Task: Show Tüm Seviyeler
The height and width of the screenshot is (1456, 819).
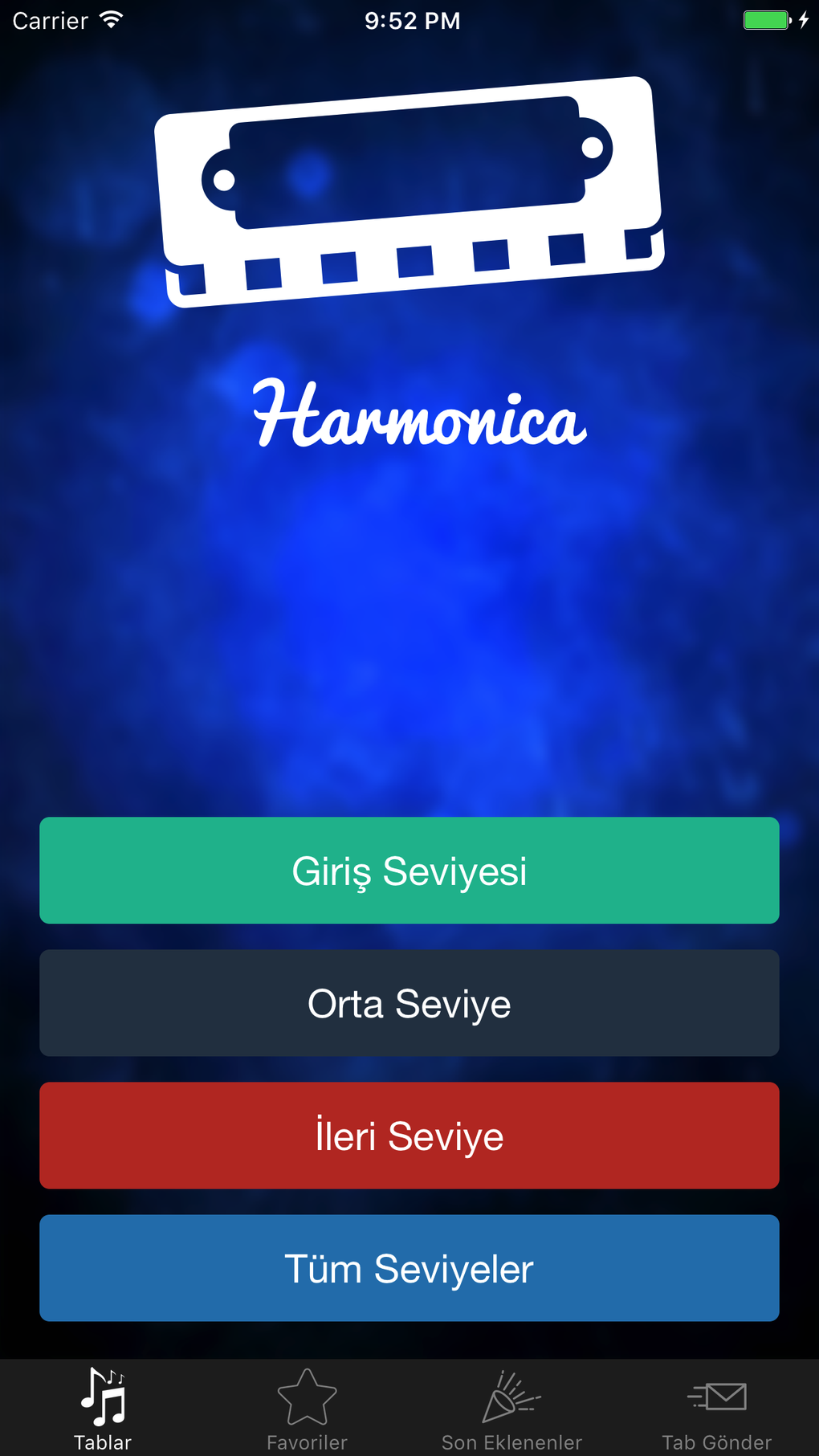Action: (409, 1268)
